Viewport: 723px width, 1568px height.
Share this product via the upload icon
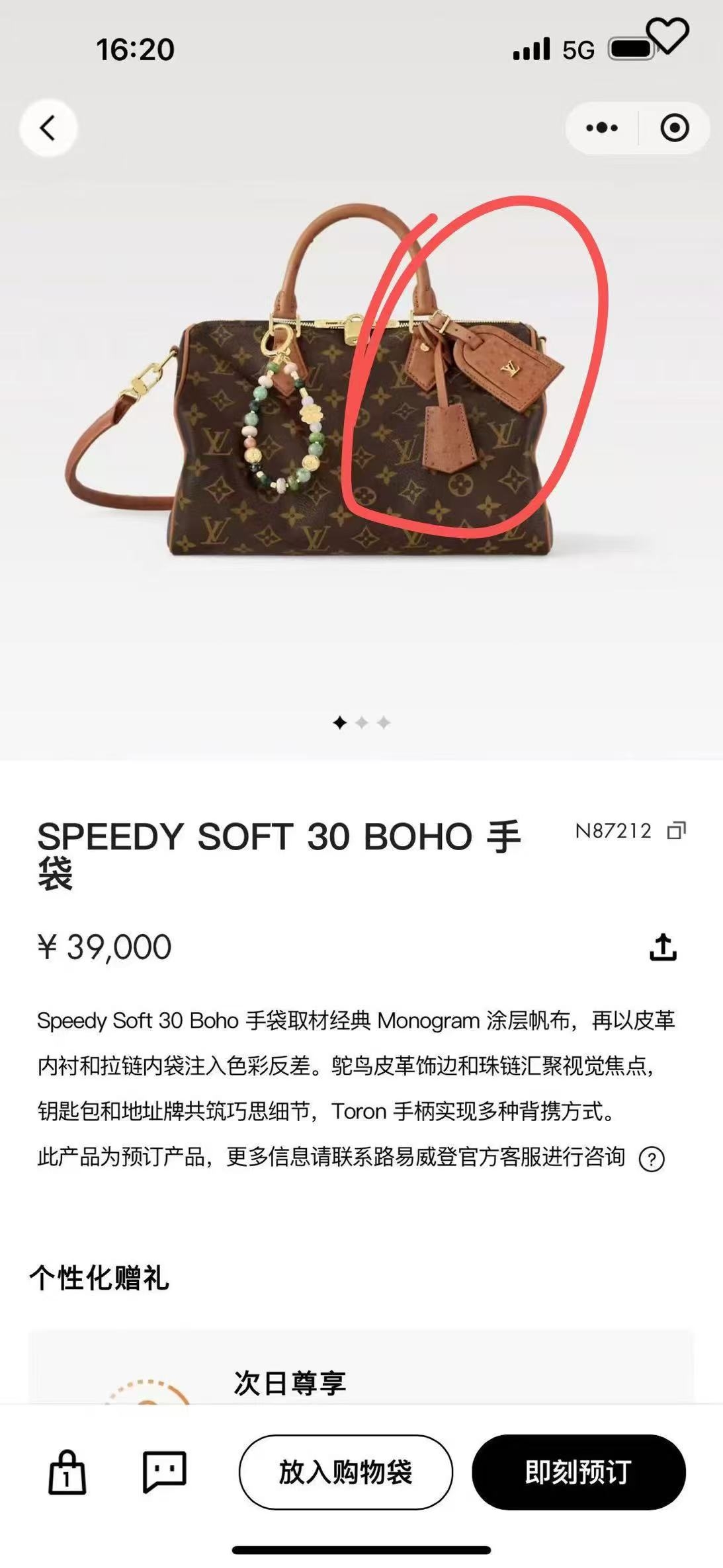coord(663,947)
